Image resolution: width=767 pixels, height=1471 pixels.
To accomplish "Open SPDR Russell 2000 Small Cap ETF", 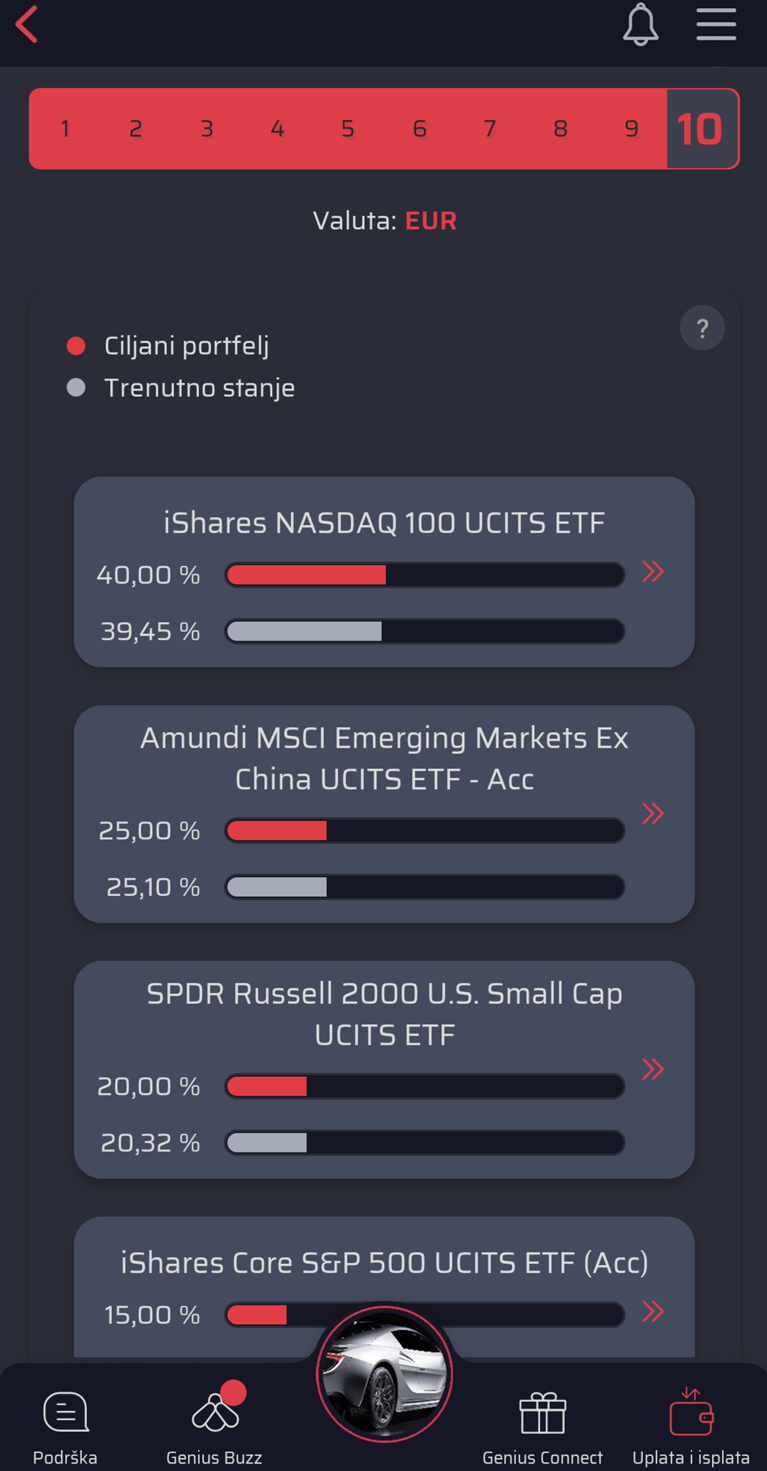I will (x=653, y=1070).
